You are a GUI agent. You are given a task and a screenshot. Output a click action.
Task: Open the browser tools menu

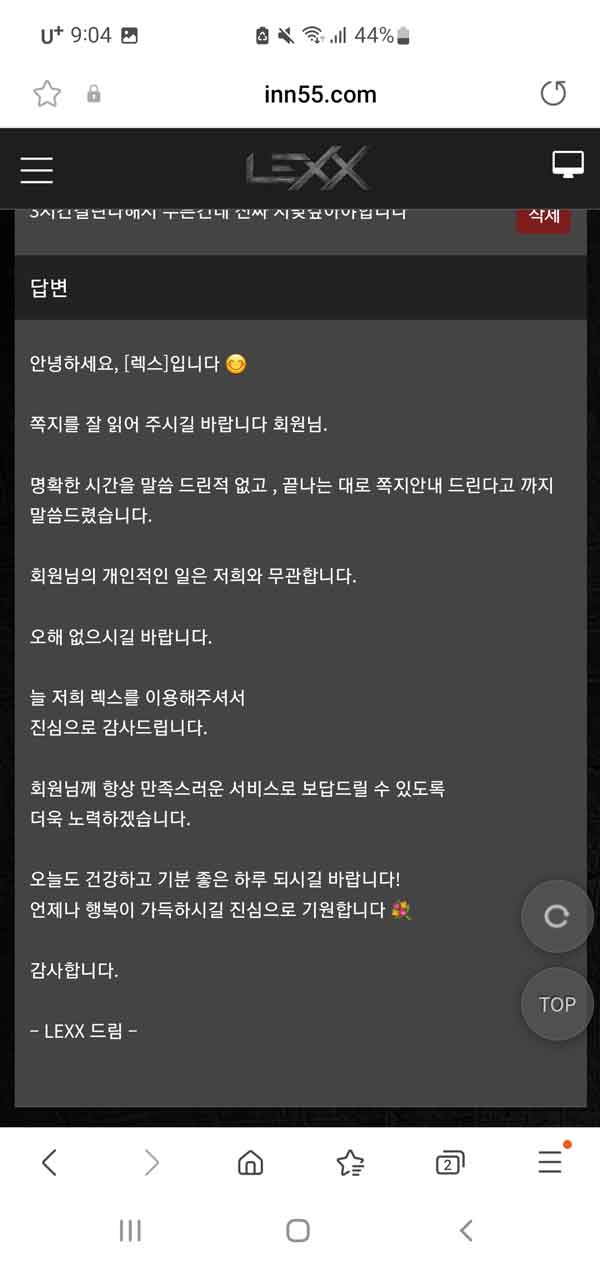click(550, 1162)
